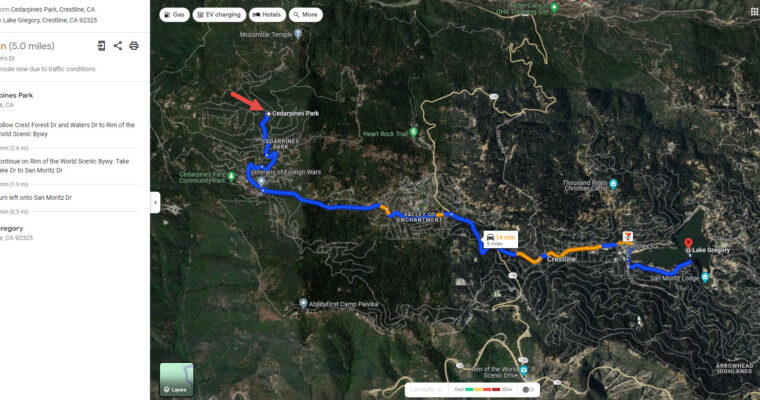760x400 pixels.
Task: Toggle the traffic legend switch
Action: (528, 389)
